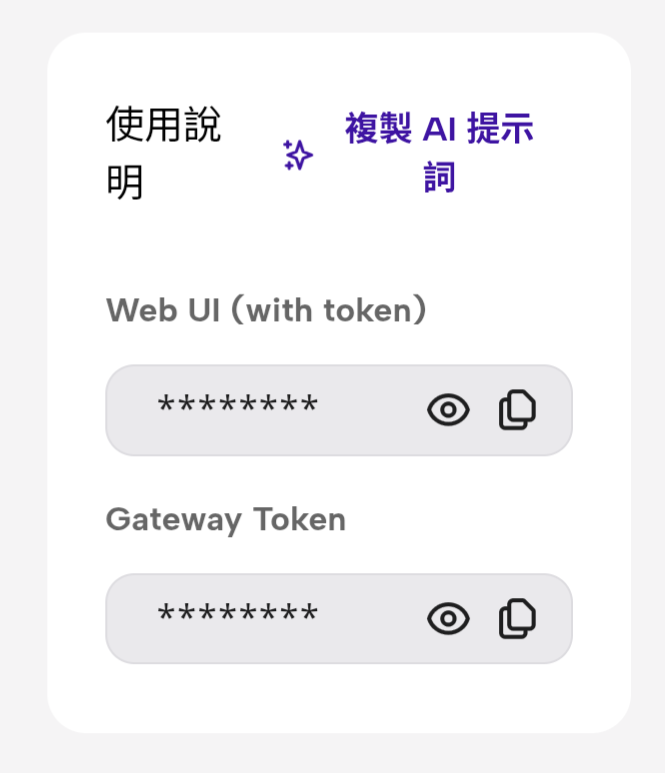Show the hidden Gateway Token
Image resolution: width=665 pixels, height=773 pixels.
tap(448, 619)
